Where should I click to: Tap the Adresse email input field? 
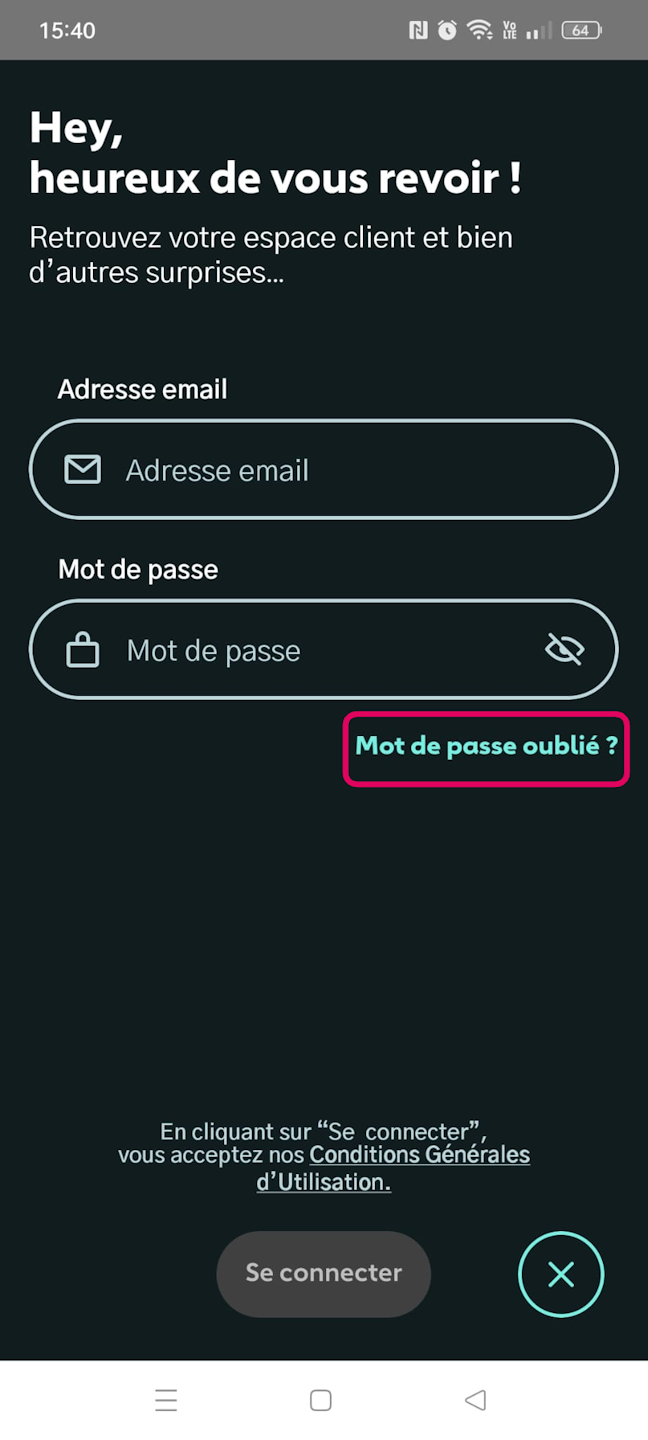point(323,470)
